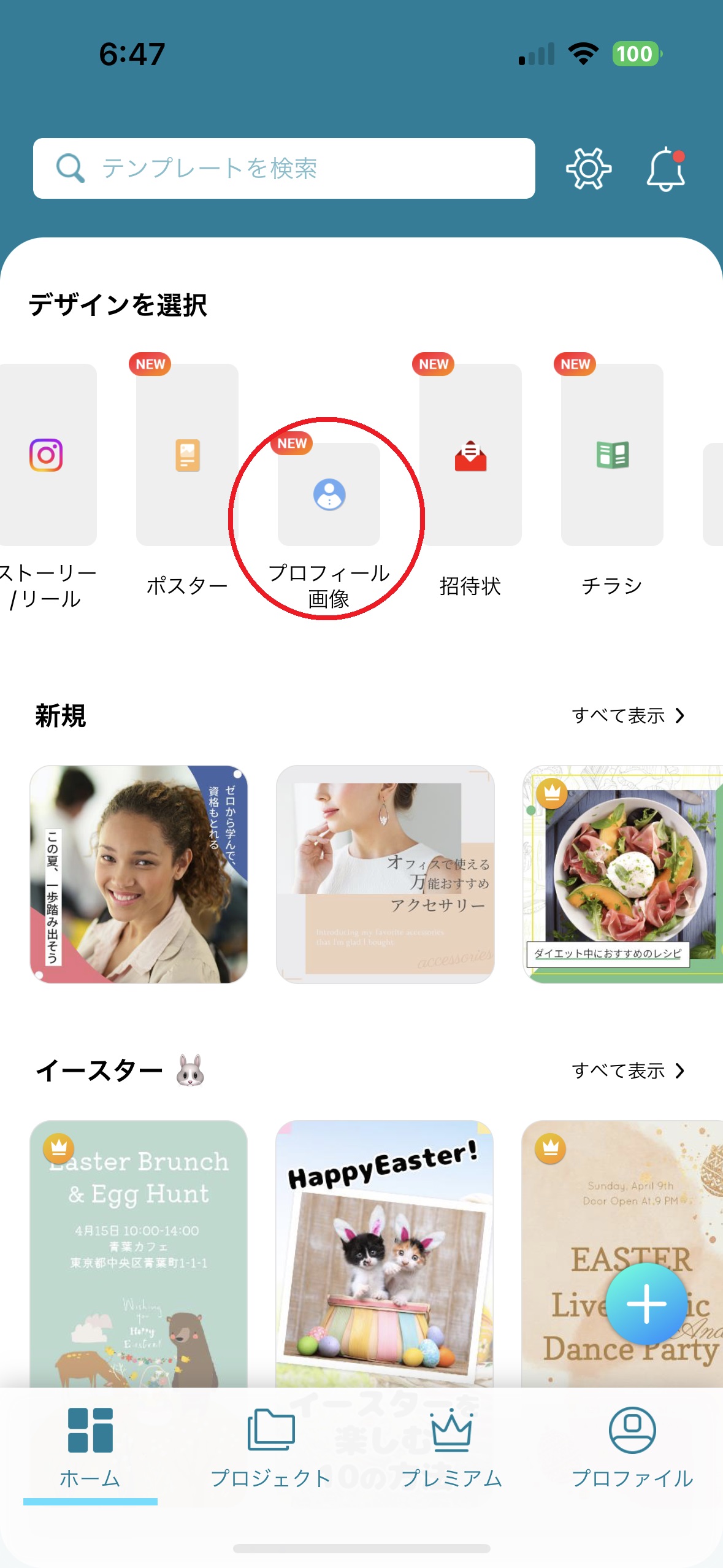Choose the ポスター design type
The height and width of the screenshot is (1568, 723).
click(187, 455)
